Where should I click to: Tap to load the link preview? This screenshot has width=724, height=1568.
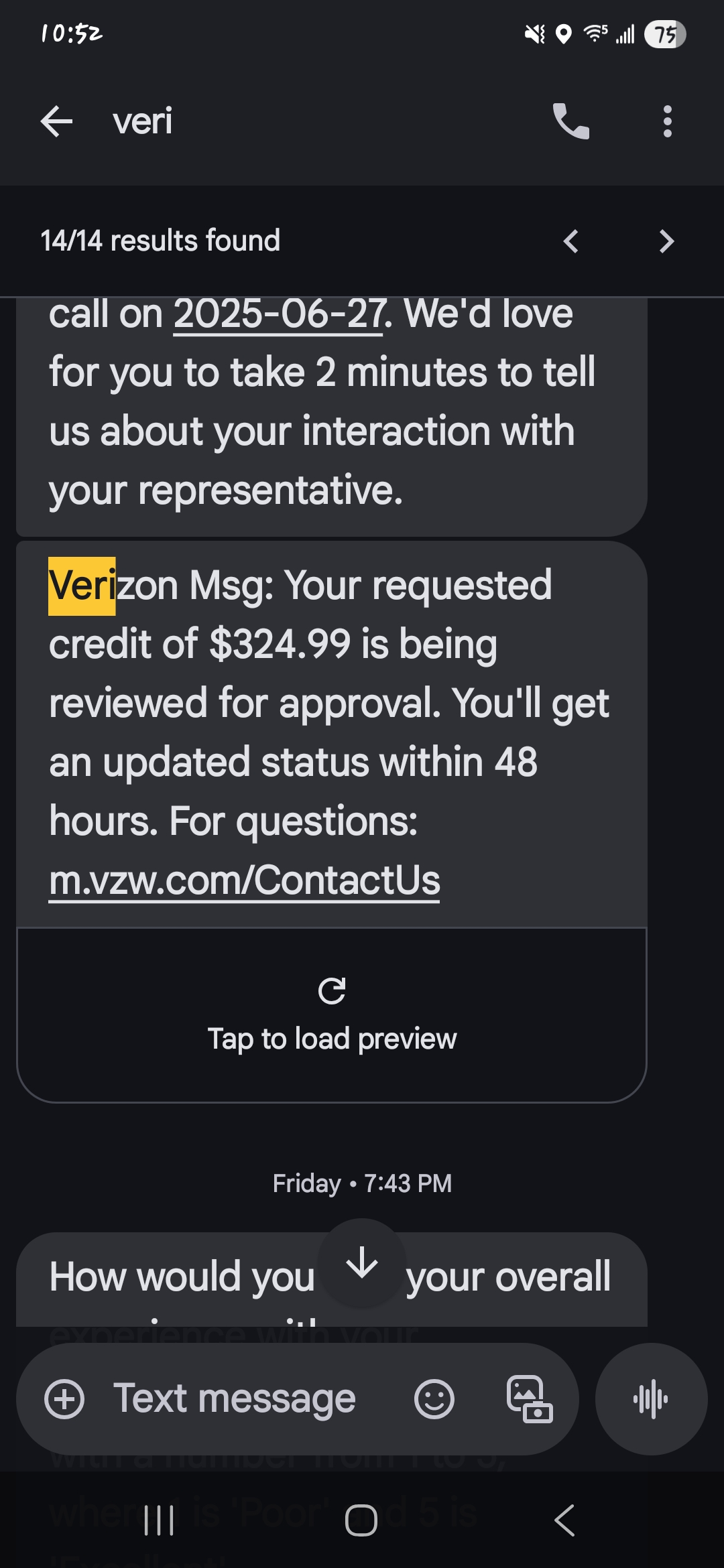(332, 1015)
